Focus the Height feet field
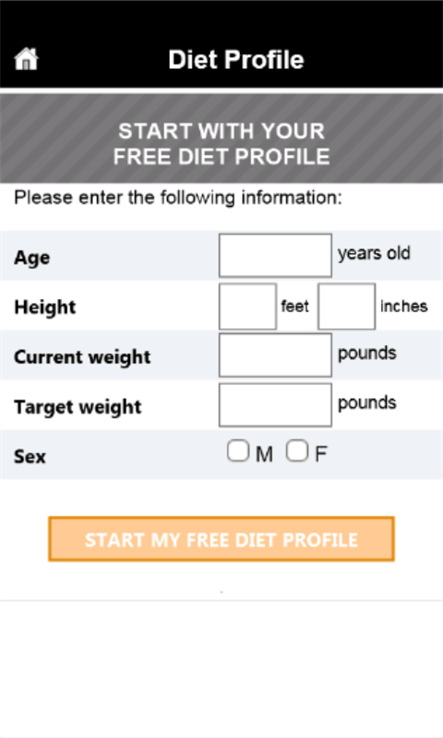443x738 pixels. click(248, 306)
